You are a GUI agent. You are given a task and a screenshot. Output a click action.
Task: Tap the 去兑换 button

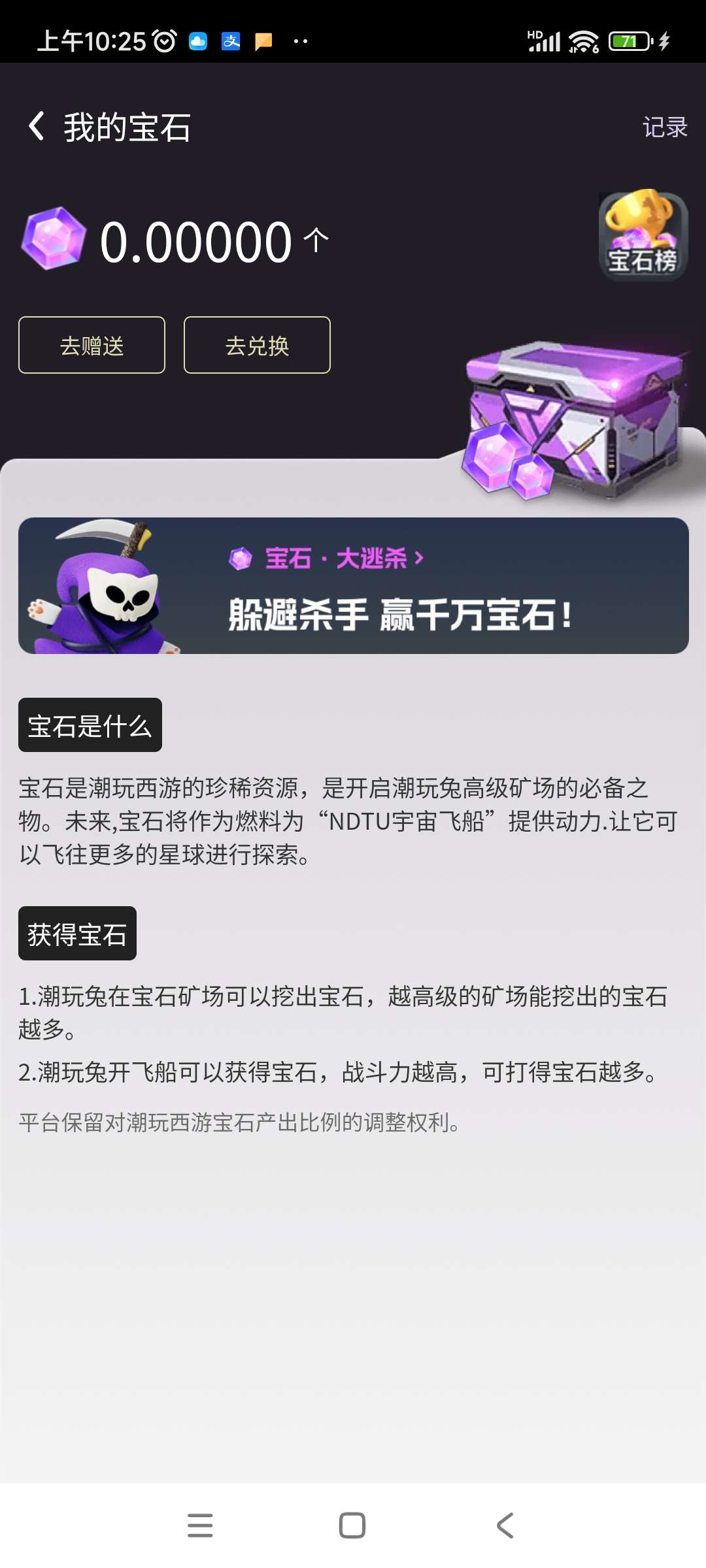(257, 345)
